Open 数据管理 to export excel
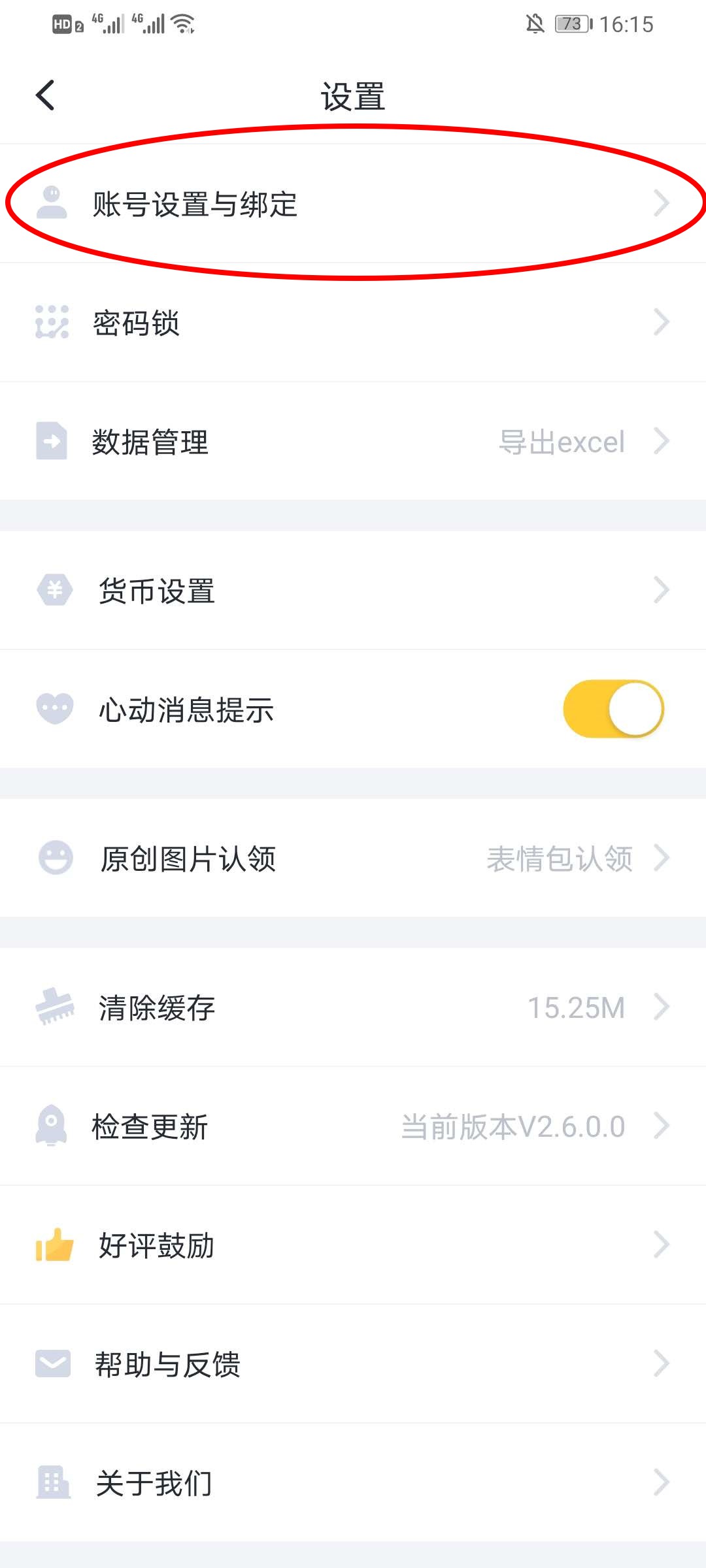 pos(353,442)
